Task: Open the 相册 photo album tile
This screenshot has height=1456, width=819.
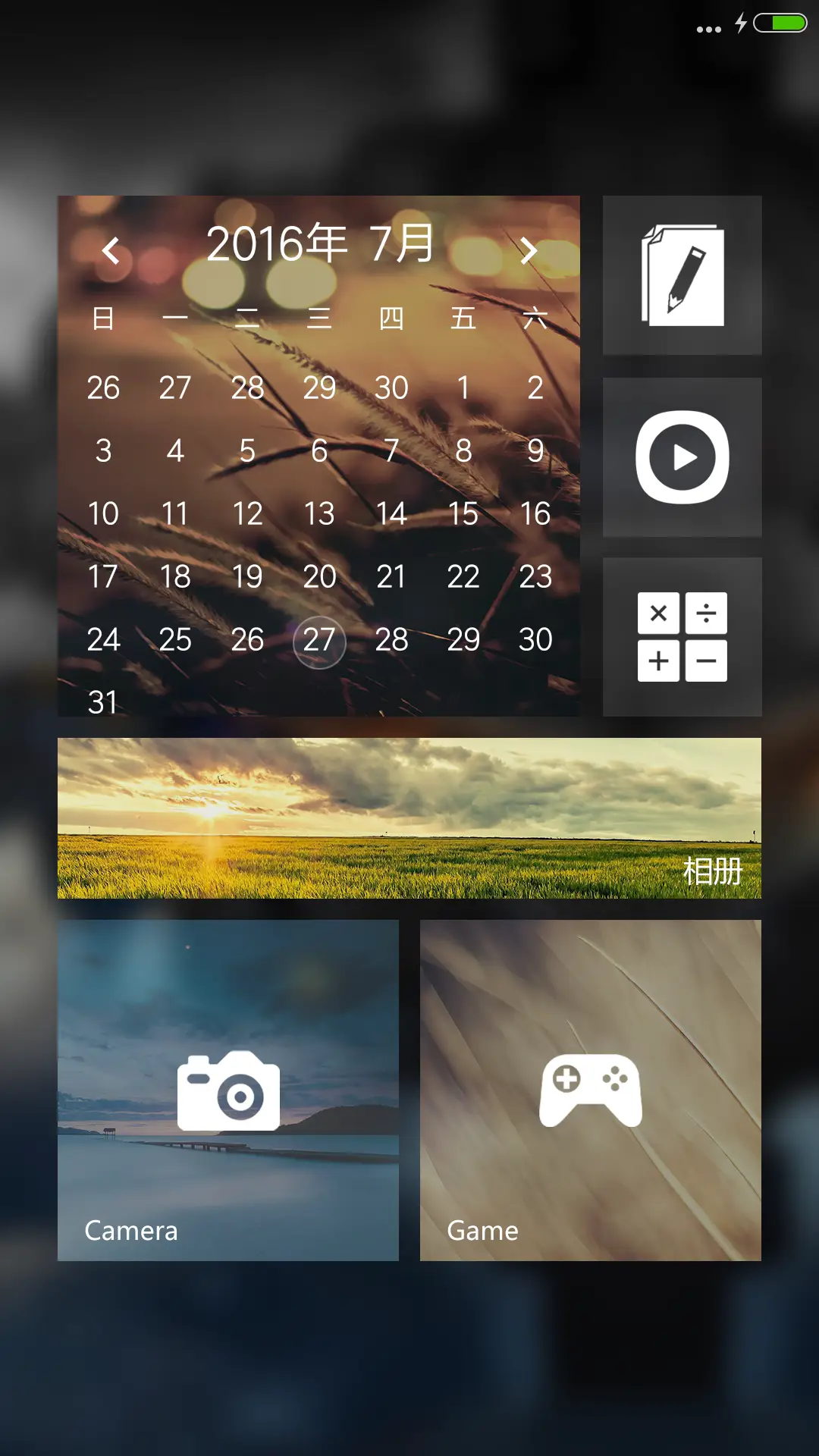Action: (x=409, y=818)
